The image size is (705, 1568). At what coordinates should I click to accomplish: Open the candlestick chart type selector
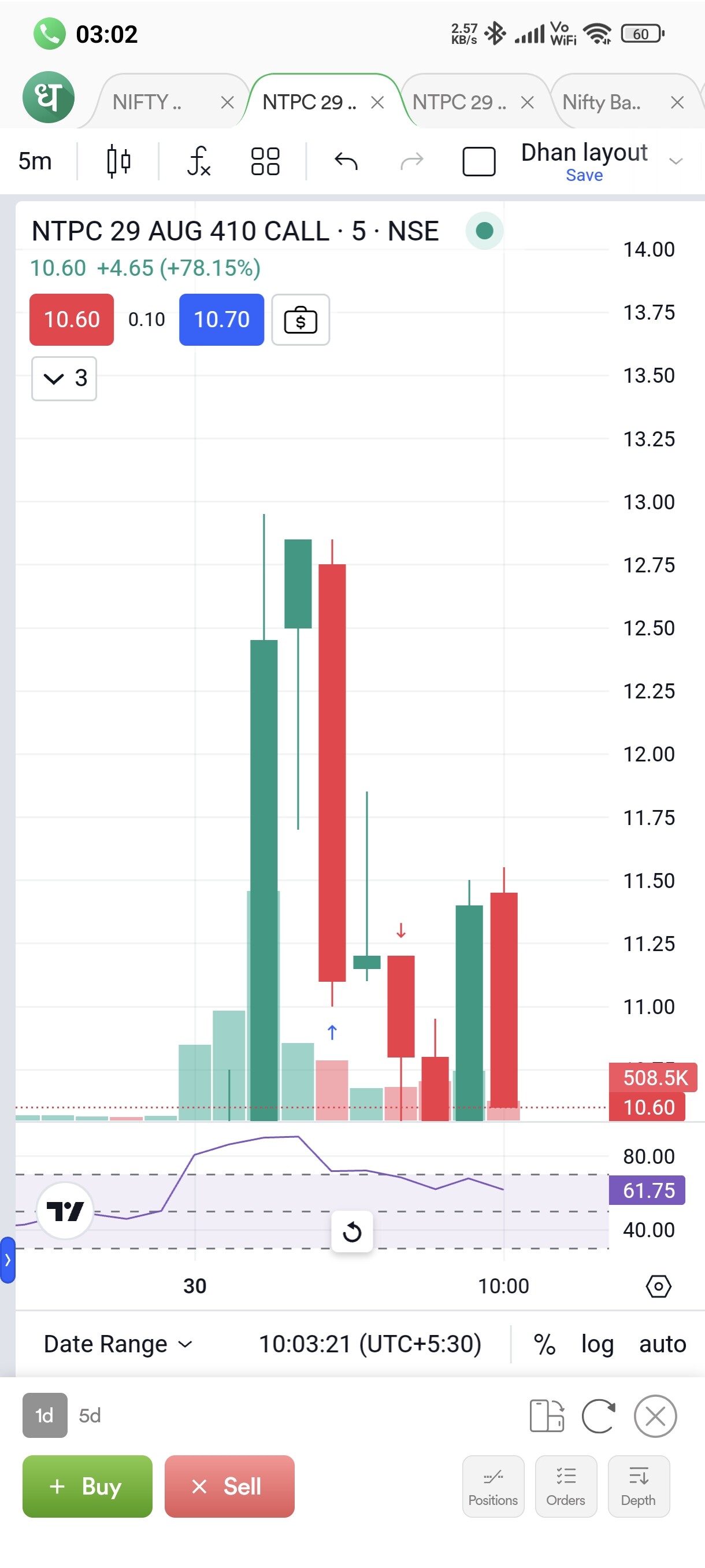point(118,161)
